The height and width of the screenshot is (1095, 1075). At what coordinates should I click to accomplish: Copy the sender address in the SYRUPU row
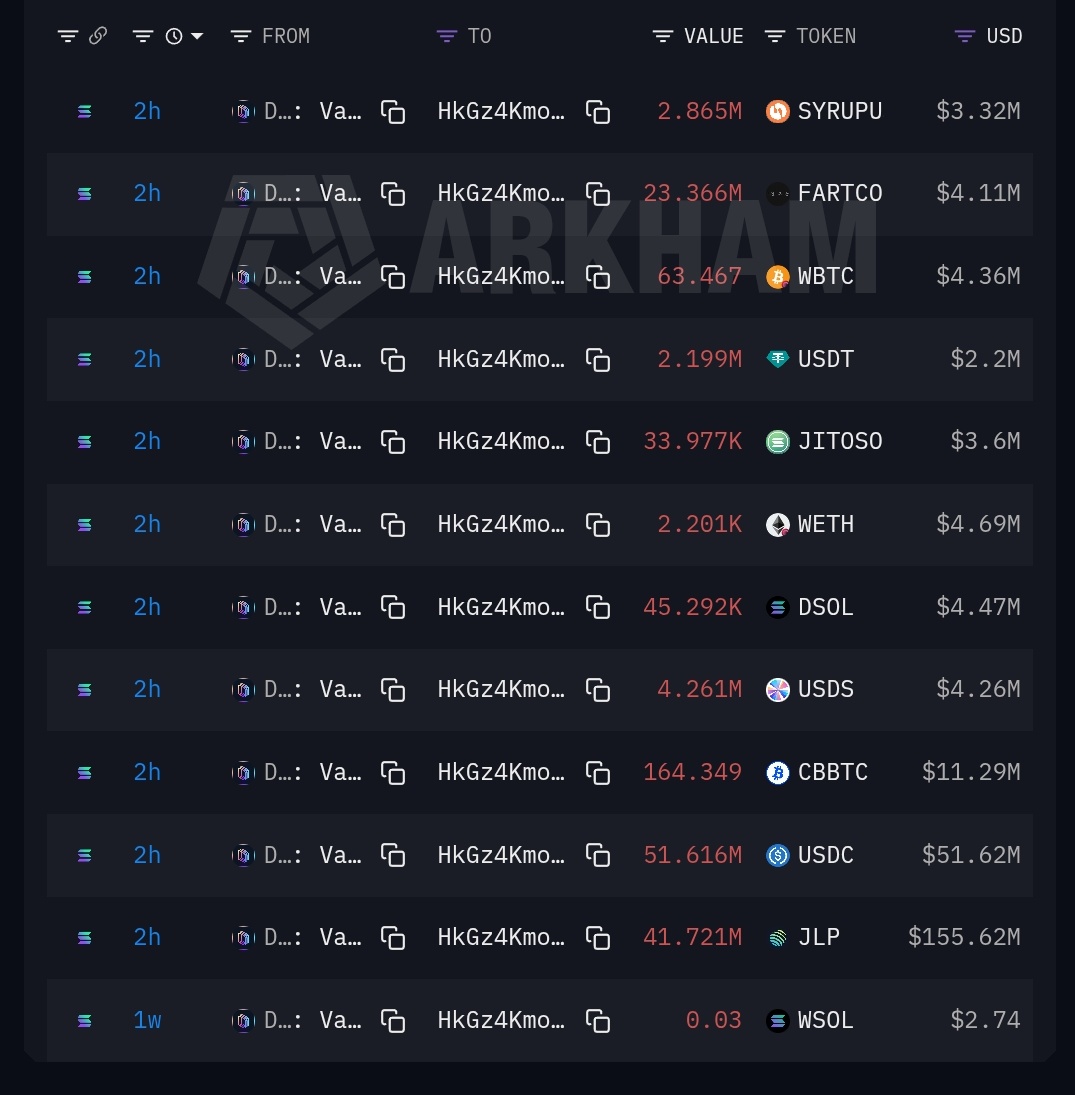(x=393, y=112)
